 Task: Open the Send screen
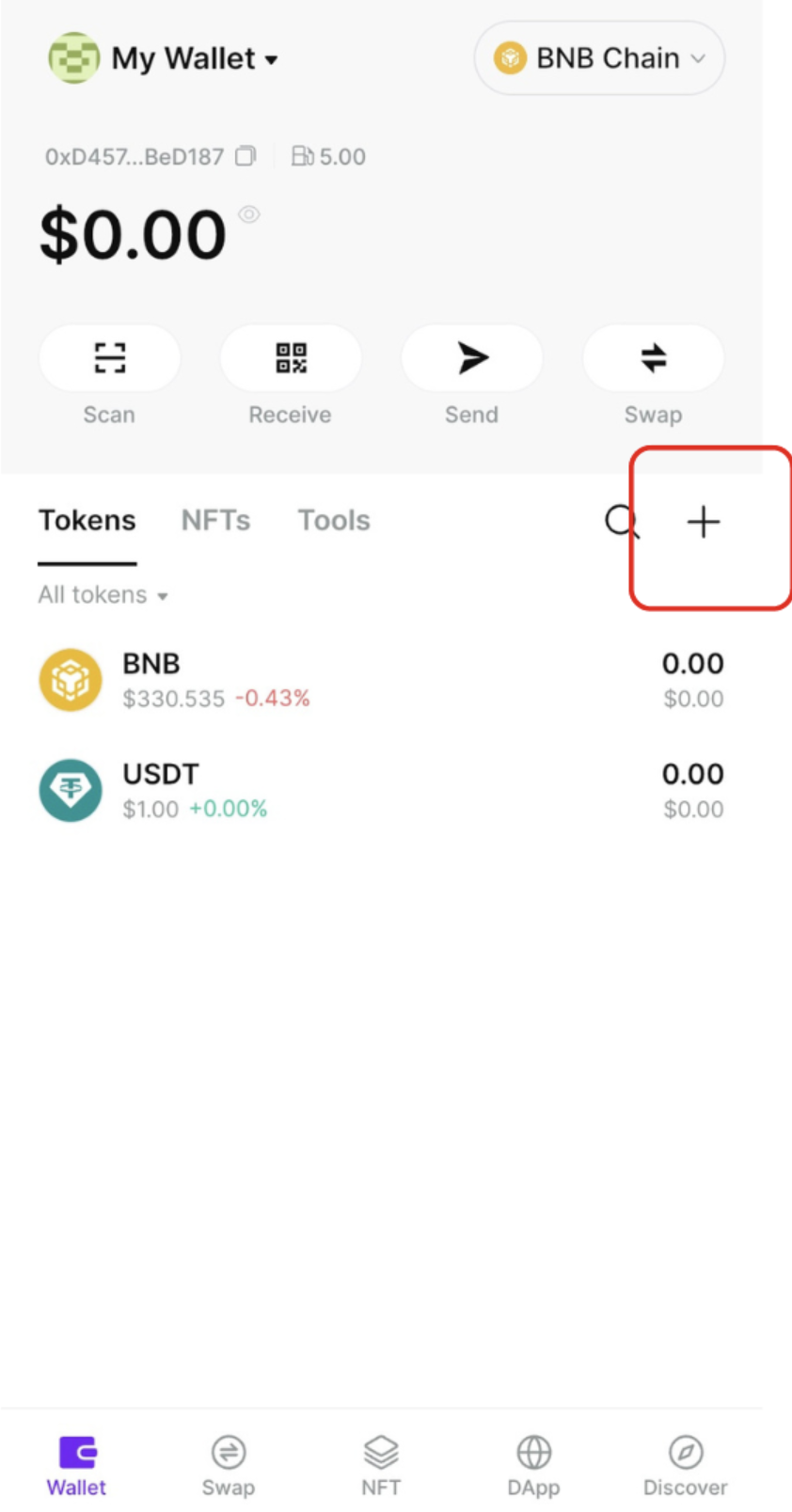[x=471, y=358]
